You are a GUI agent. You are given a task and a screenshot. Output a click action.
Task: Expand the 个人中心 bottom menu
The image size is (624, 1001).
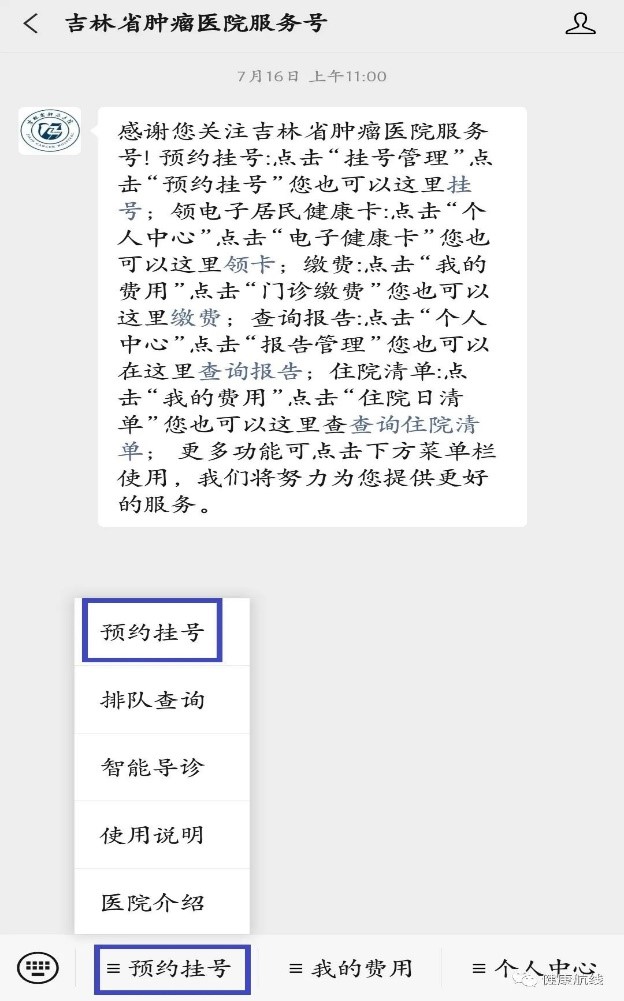point(535,968)
